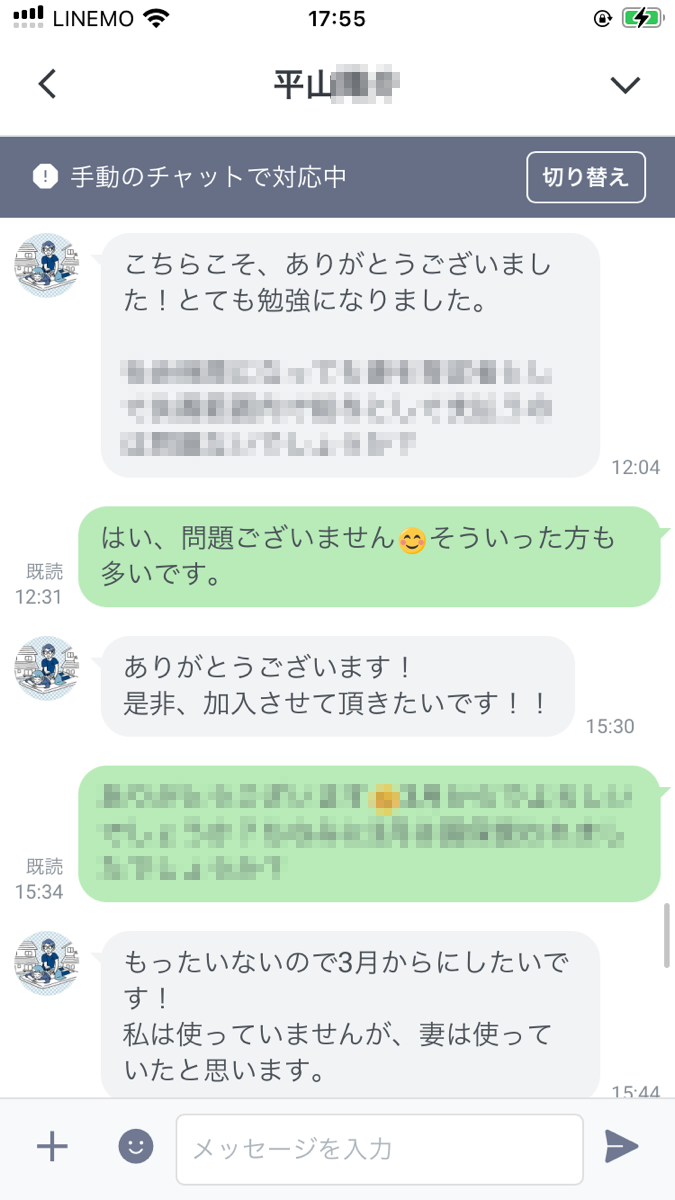Image resolution: width=675 pixels, height=1200 pixels.
Task: Go back to the previous screen
Action: pyautogui.click(x=47, y=85)
